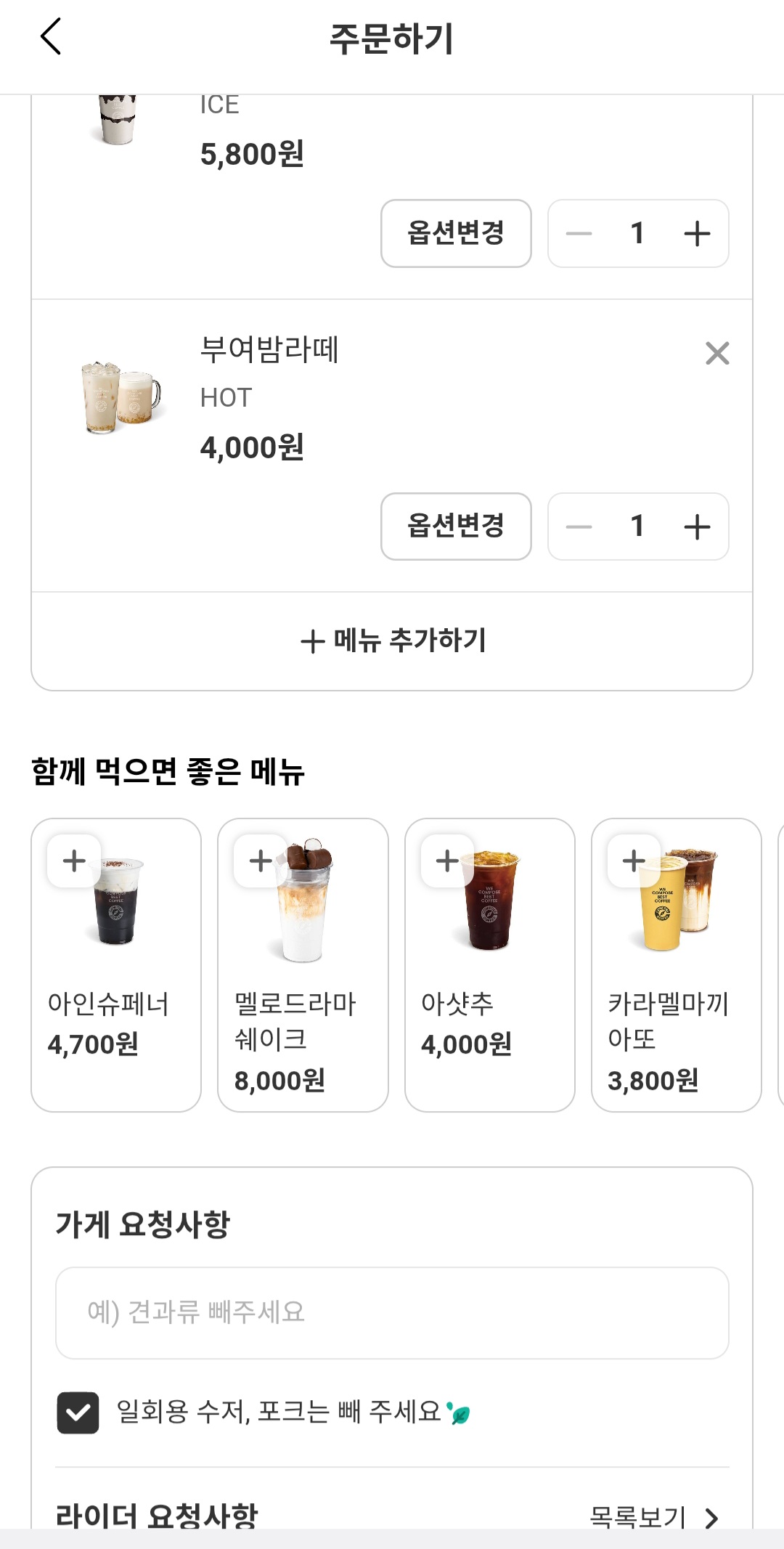The height and width of the screenshot is (1549, 784).
Task: Go back from the 주문하기 page
Action: (x=51, y=37)
